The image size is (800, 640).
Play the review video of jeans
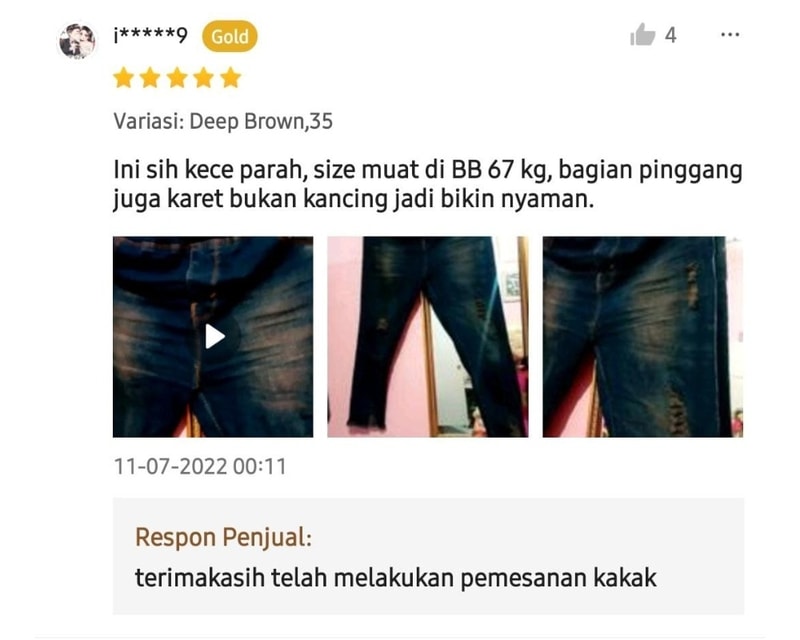pos(213,337)
